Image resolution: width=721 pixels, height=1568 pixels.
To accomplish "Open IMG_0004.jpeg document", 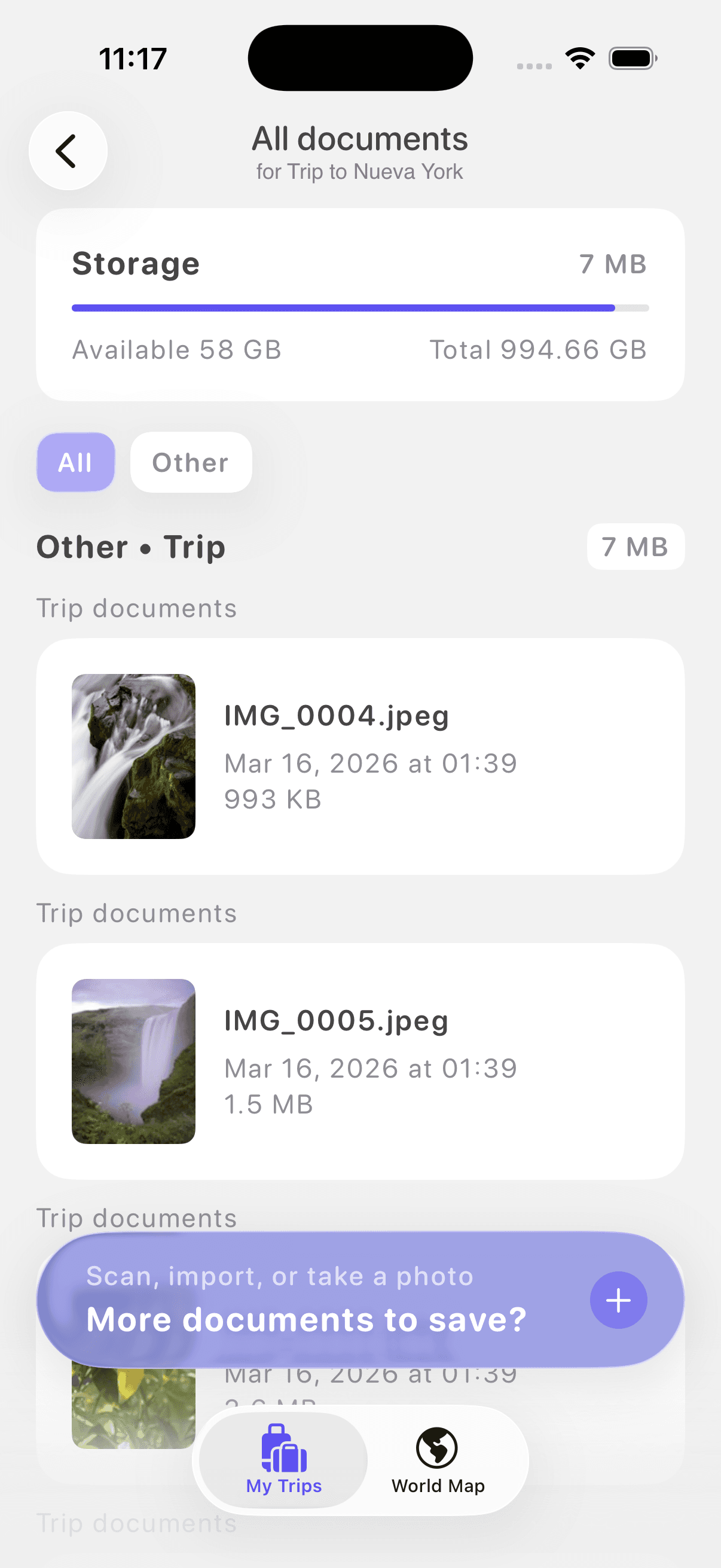I will coord(359,756).
